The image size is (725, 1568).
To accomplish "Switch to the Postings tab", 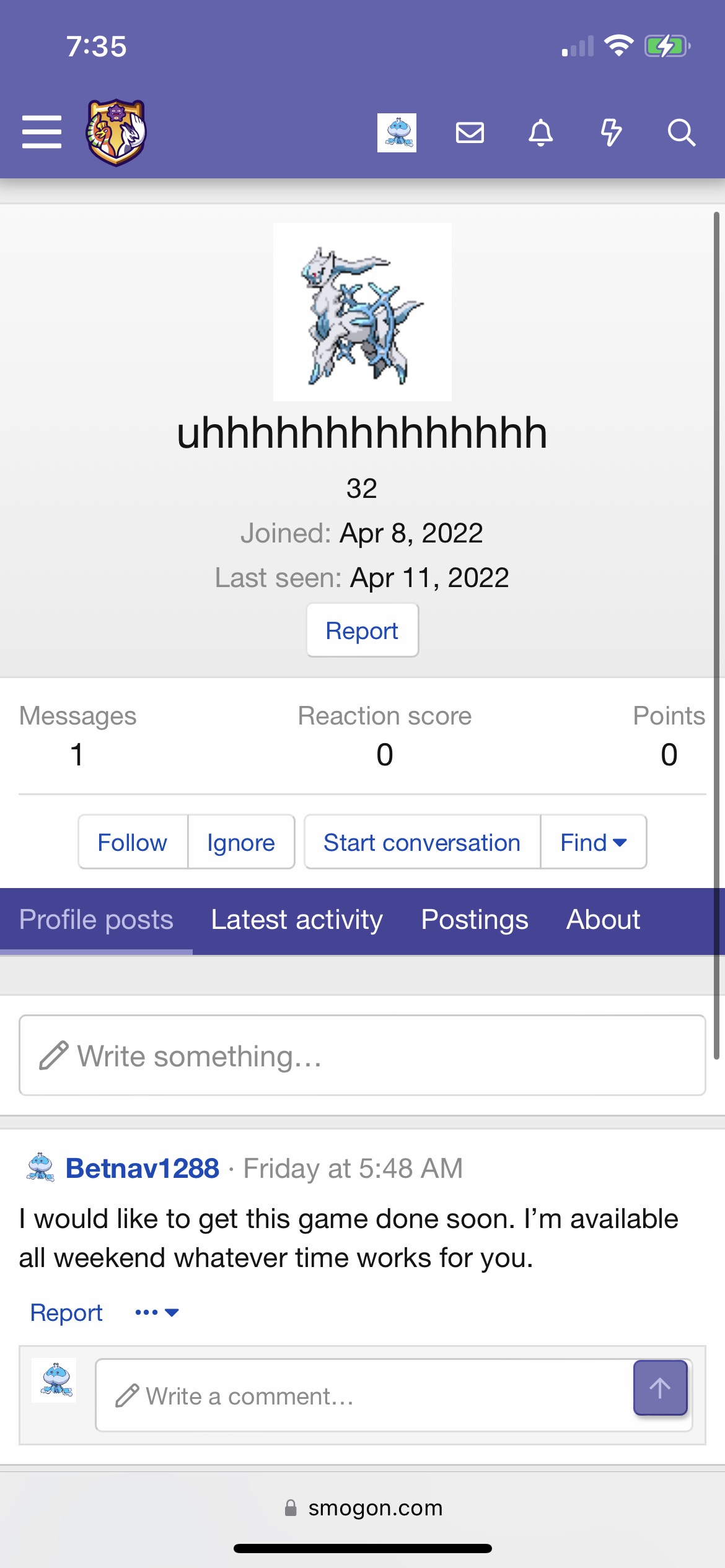I will tap(475, 920).
